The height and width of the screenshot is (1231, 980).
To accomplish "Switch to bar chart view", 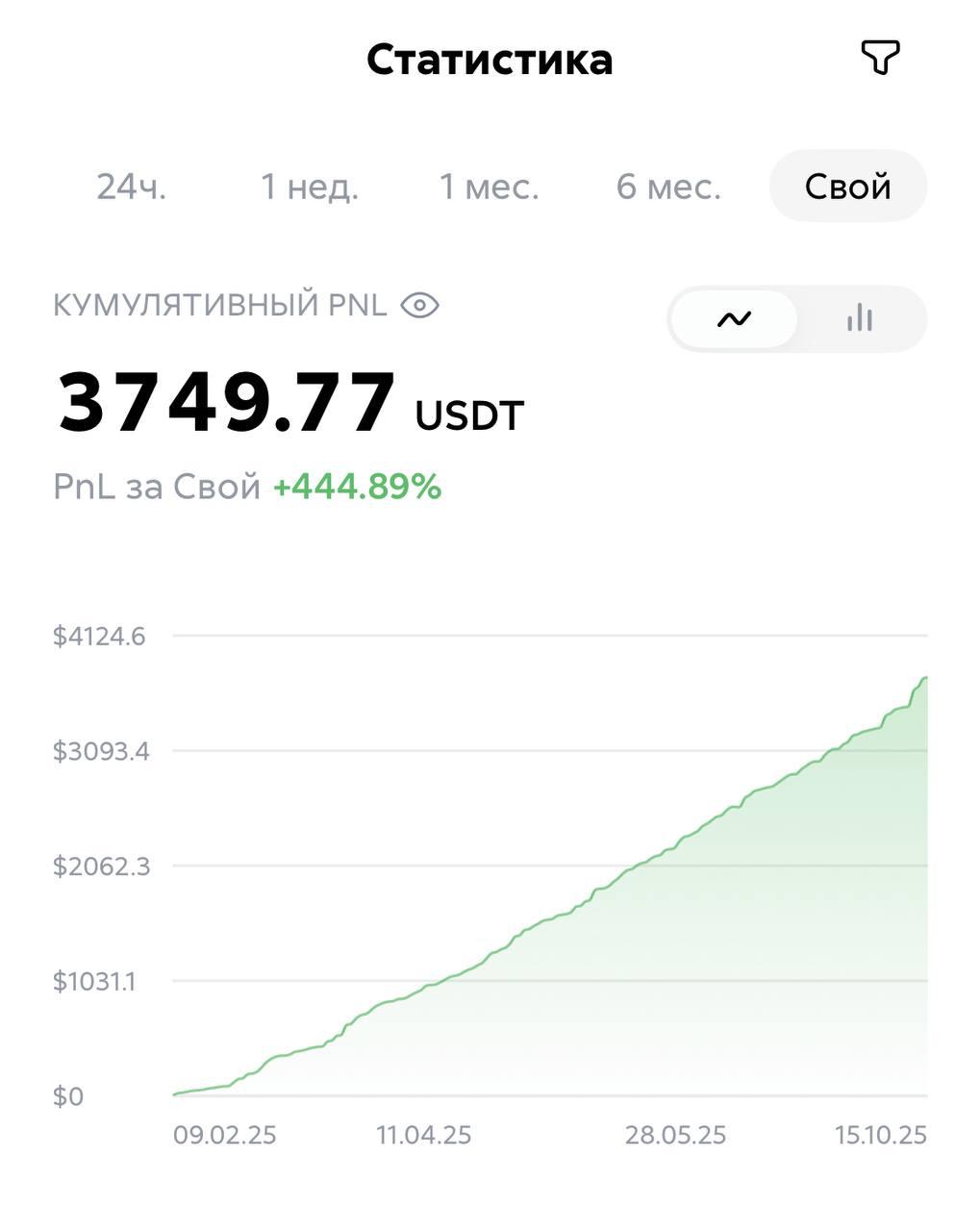I will click(x=860, y=319).
